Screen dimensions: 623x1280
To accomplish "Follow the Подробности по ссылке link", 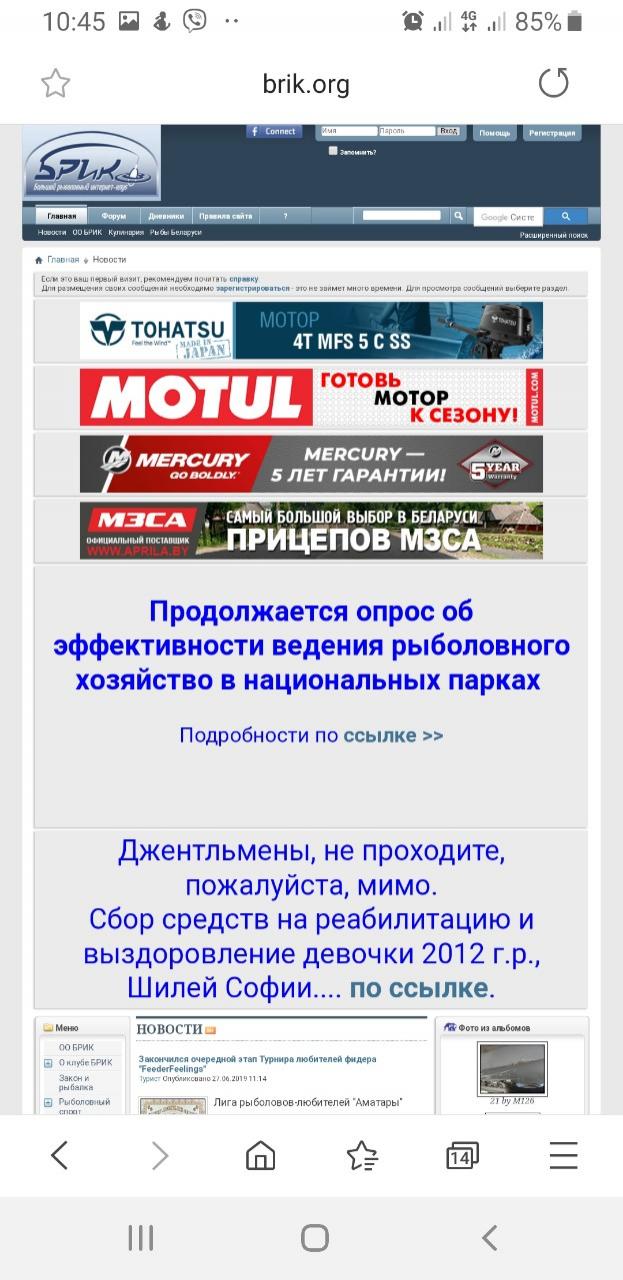I will [x=393, y=735].
